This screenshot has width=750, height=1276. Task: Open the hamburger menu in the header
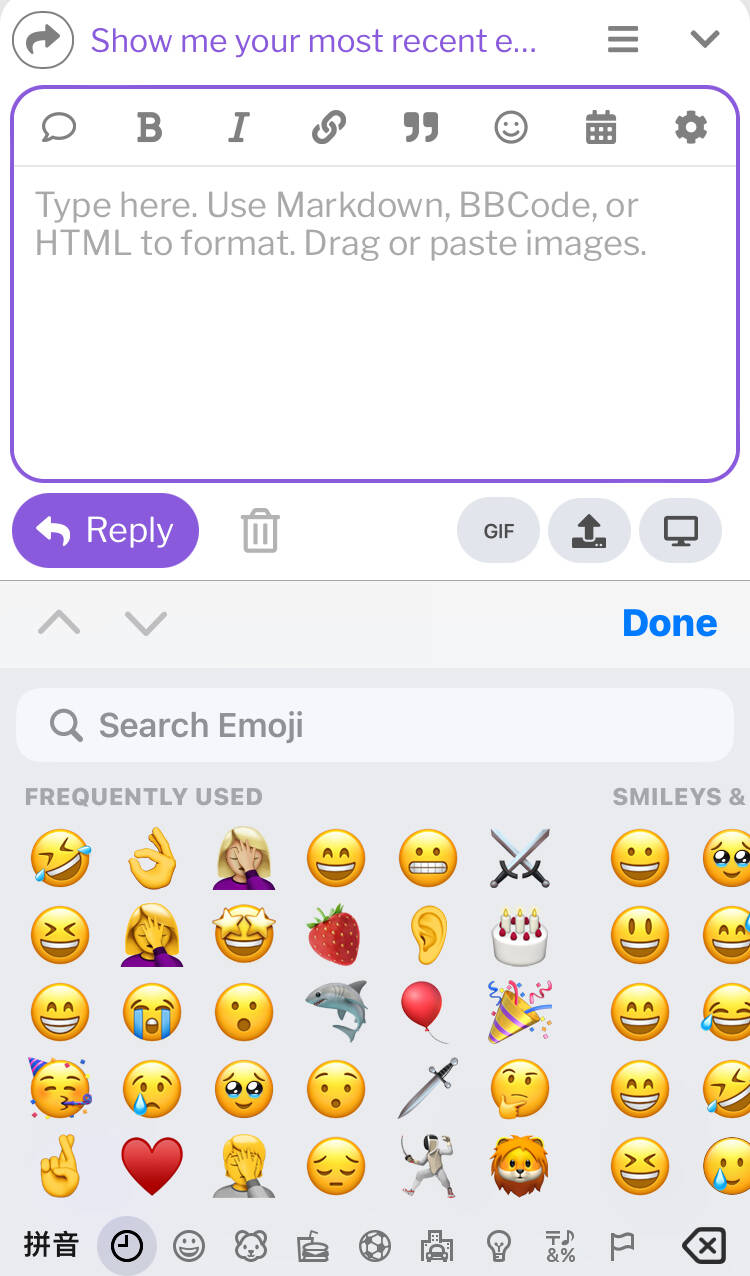pyautogui.click(x=623, y=40)
